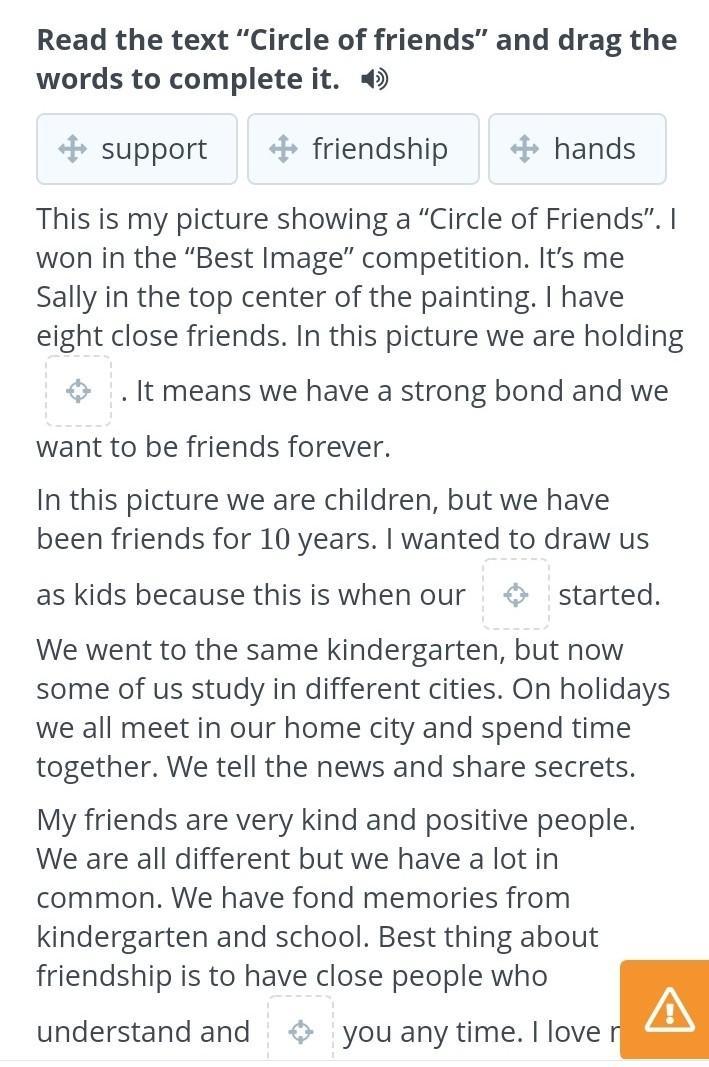The height and width of the screenshot is (1067, 709).
Task: Tap the blank after "we are holding"
Action: tap(78, 391)
